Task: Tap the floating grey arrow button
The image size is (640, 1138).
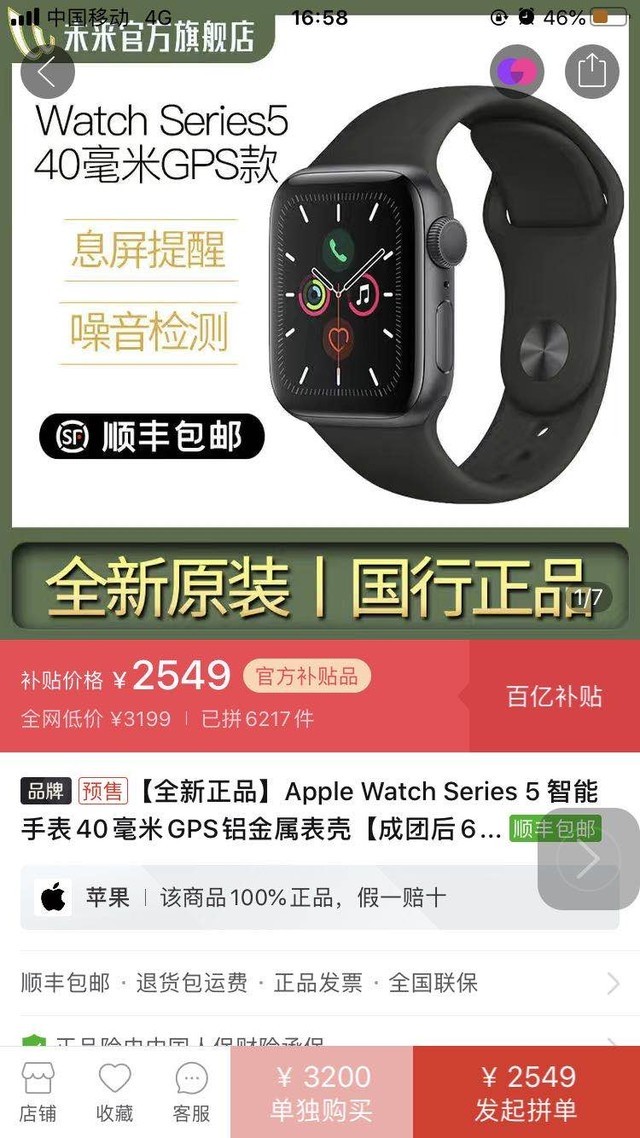Action: click(x=588, y=859)
